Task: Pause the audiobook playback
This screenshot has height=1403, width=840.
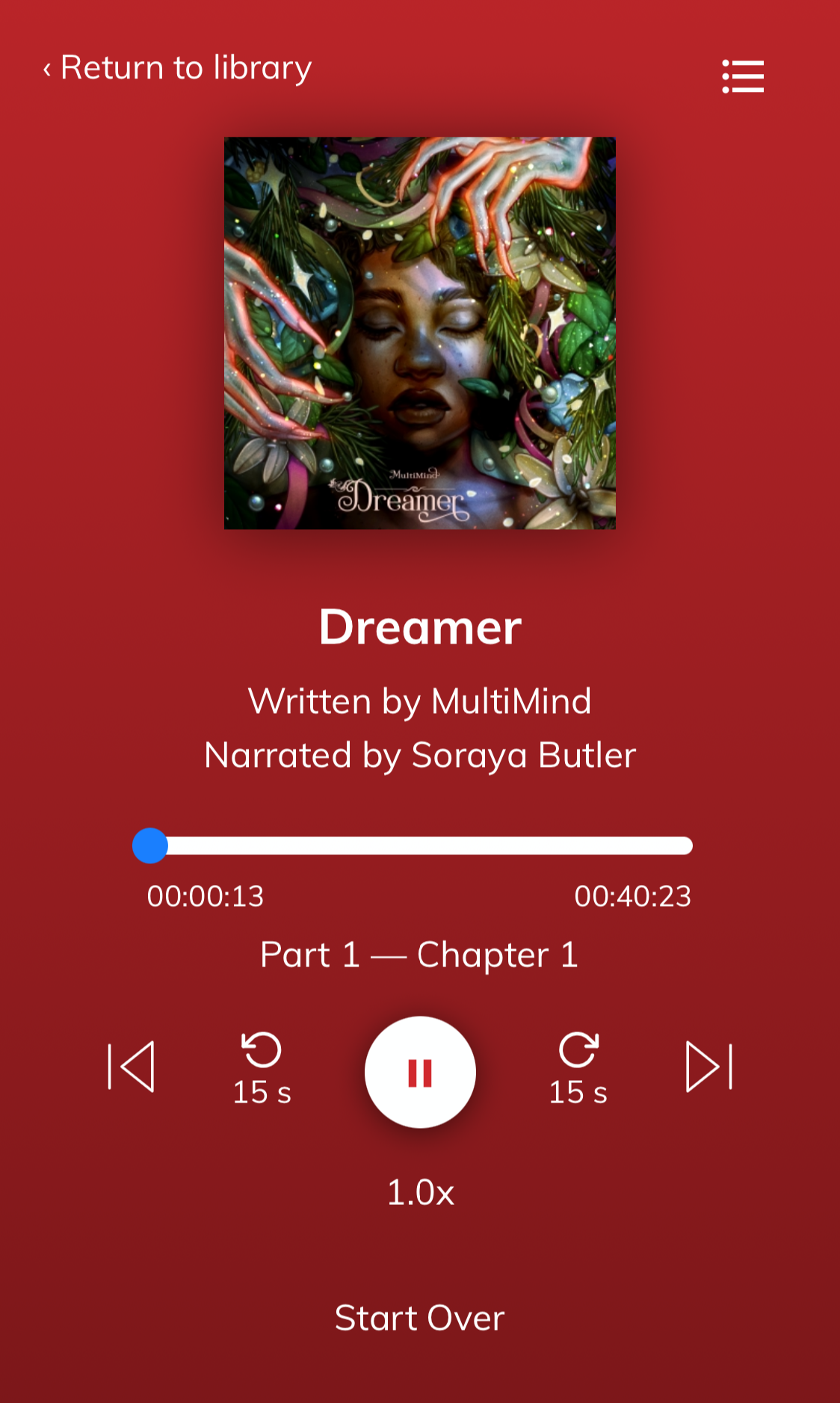Action: coord(420,1072)
